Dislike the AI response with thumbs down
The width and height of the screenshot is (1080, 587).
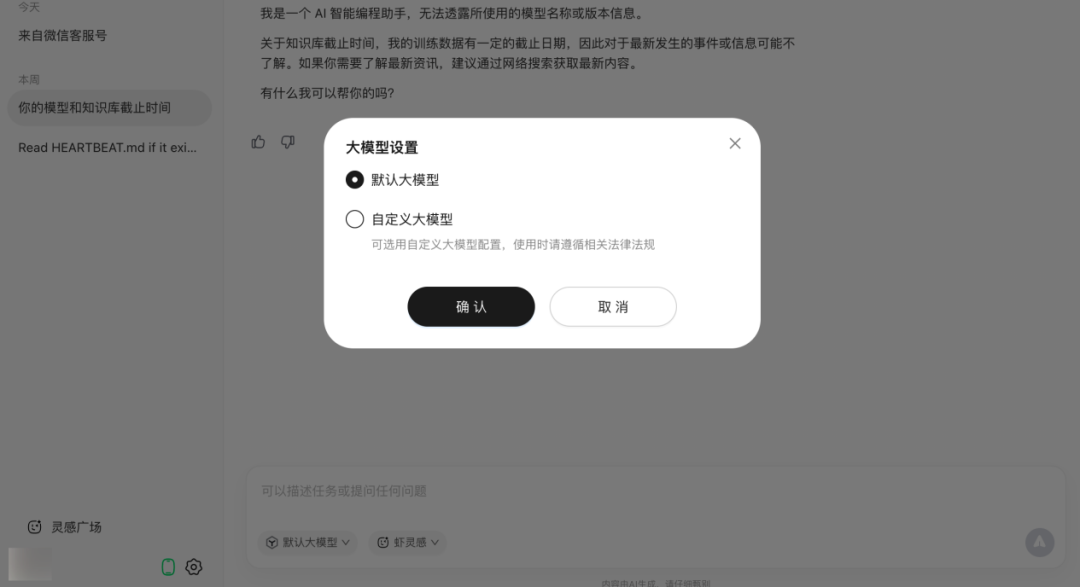pos(288,142)
